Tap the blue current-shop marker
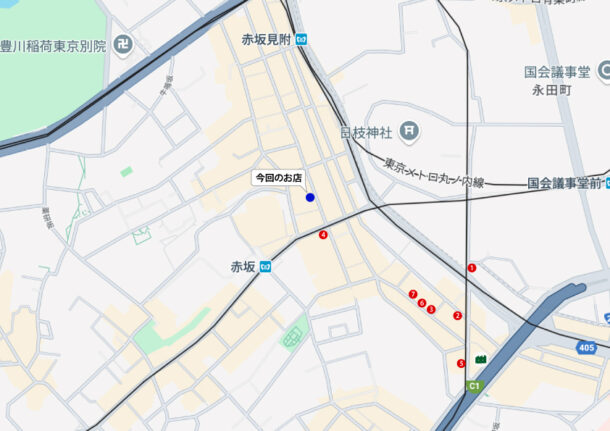Viewport: 610px width, 431px height. pyautogui.click(x=310, y=197)
